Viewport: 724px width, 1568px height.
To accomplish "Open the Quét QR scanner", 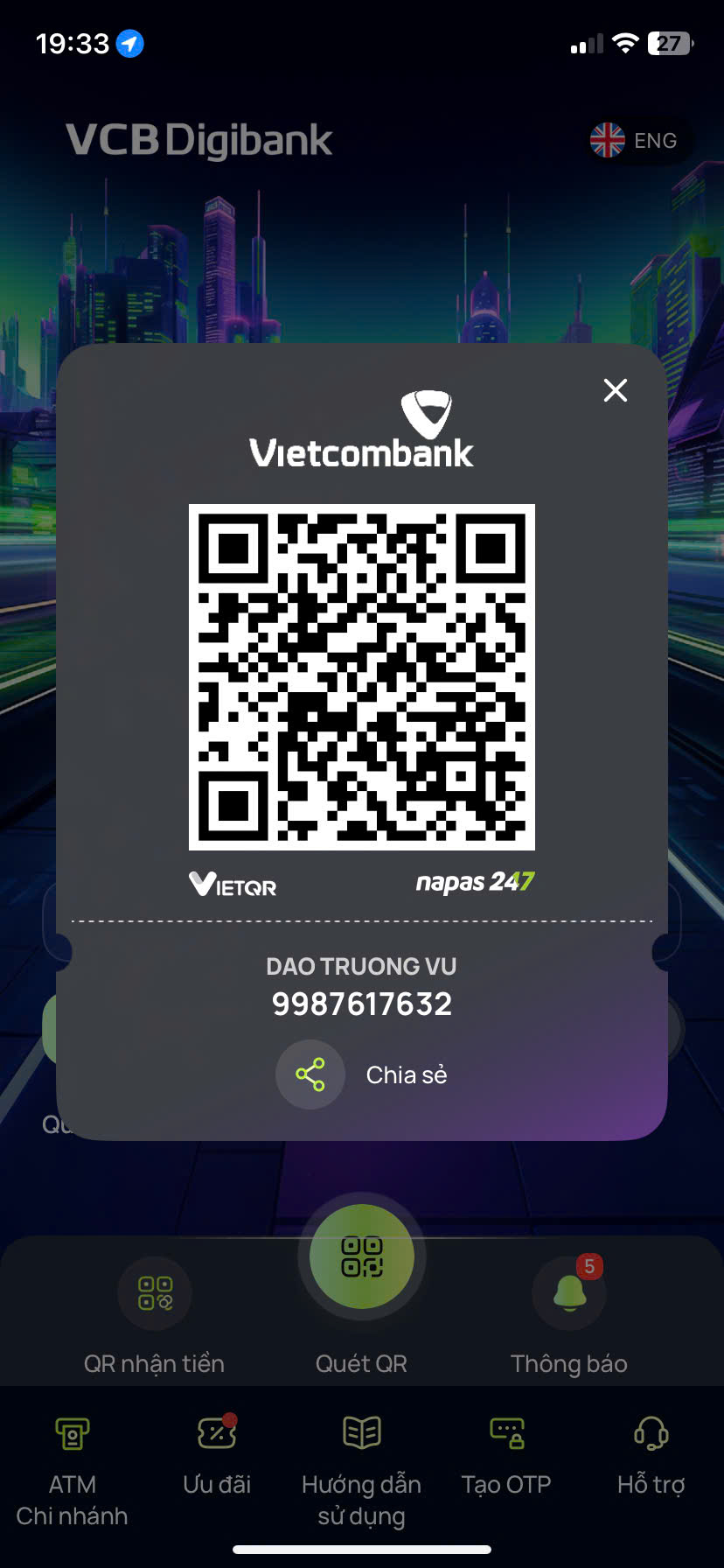I will coord(361,1257).
